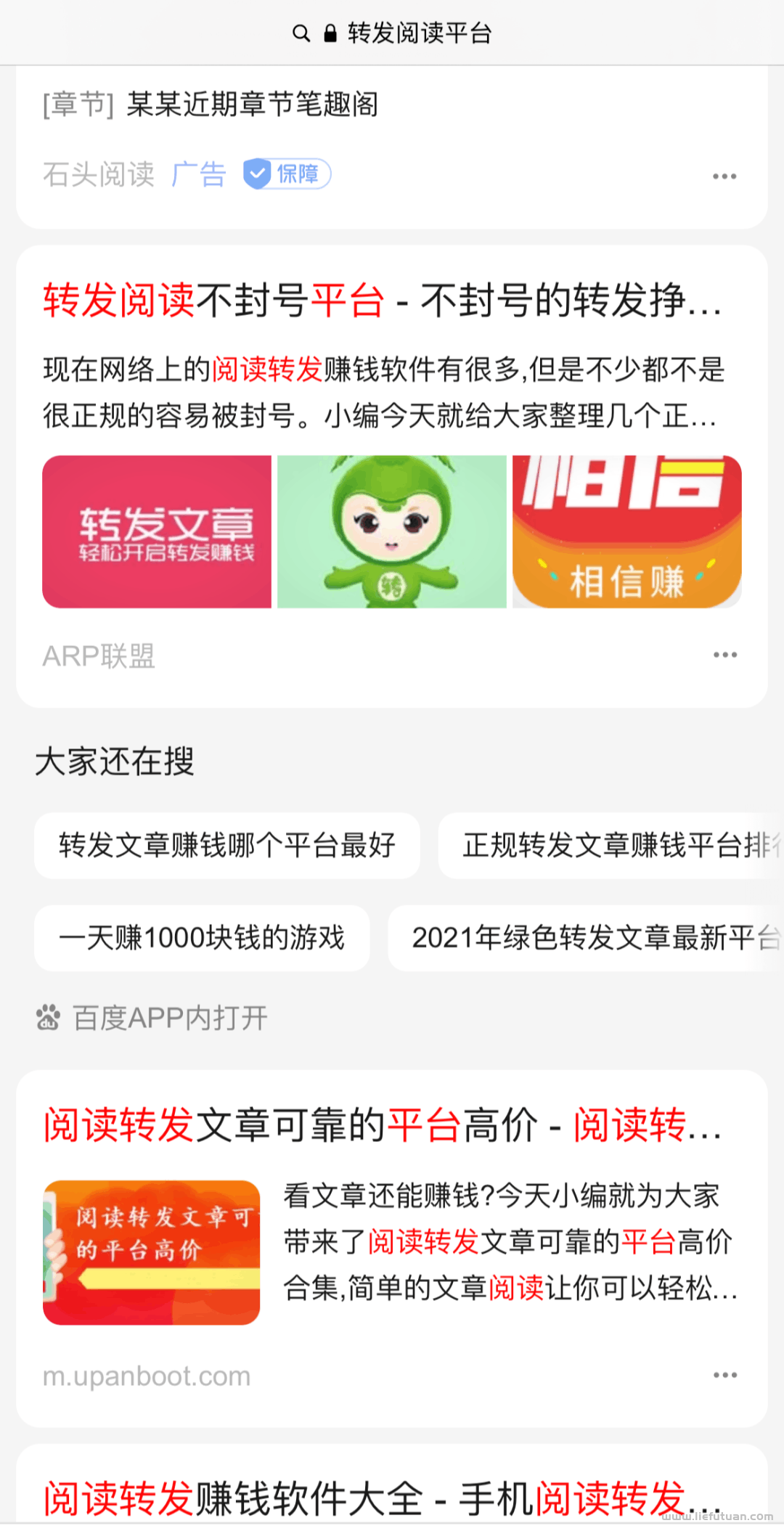Search 2021年绿色转发文章最新平台
This screenshot has width=784, height=1531.
coord(592,938)
